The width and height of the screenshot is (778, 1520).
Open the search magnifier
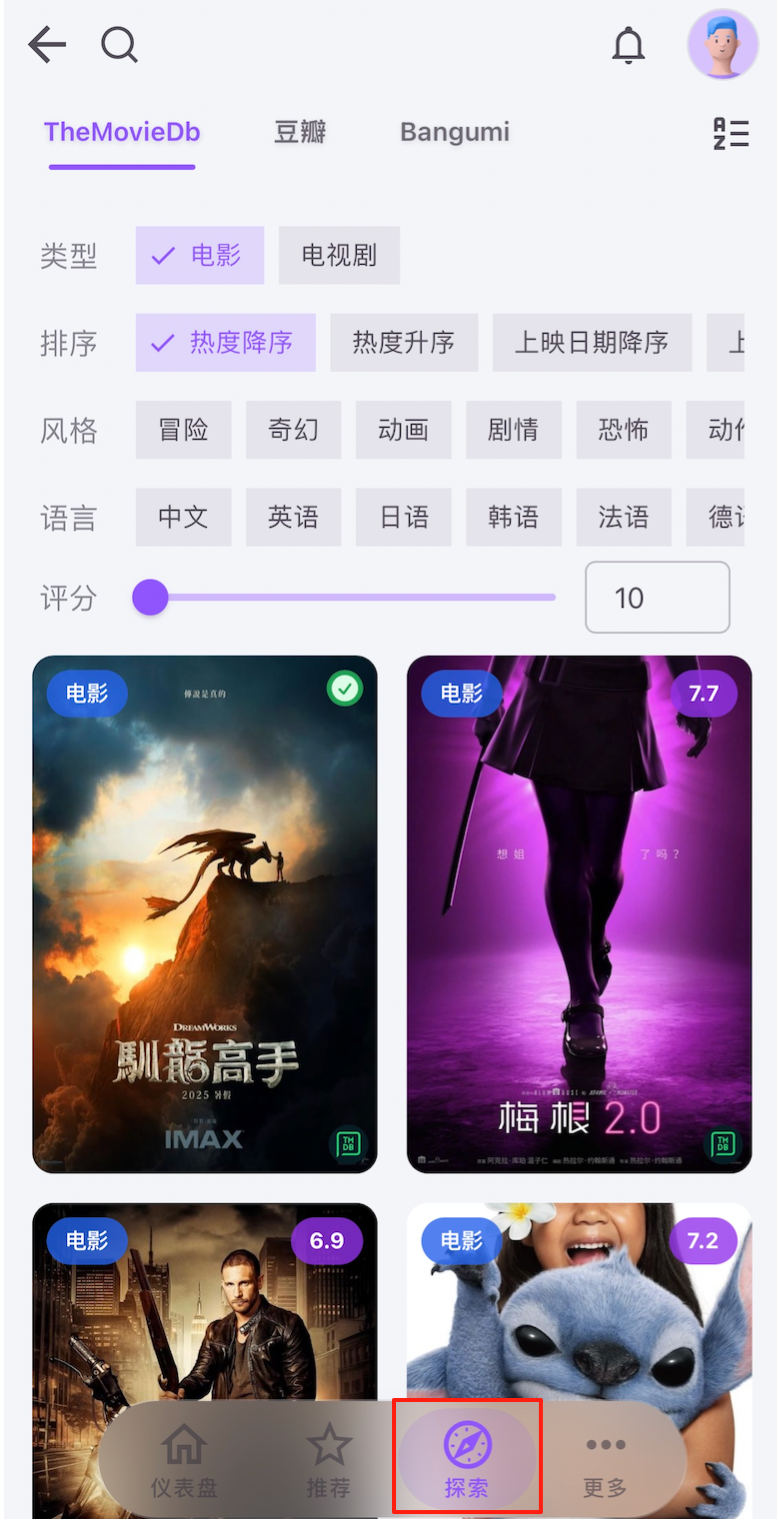119,45
